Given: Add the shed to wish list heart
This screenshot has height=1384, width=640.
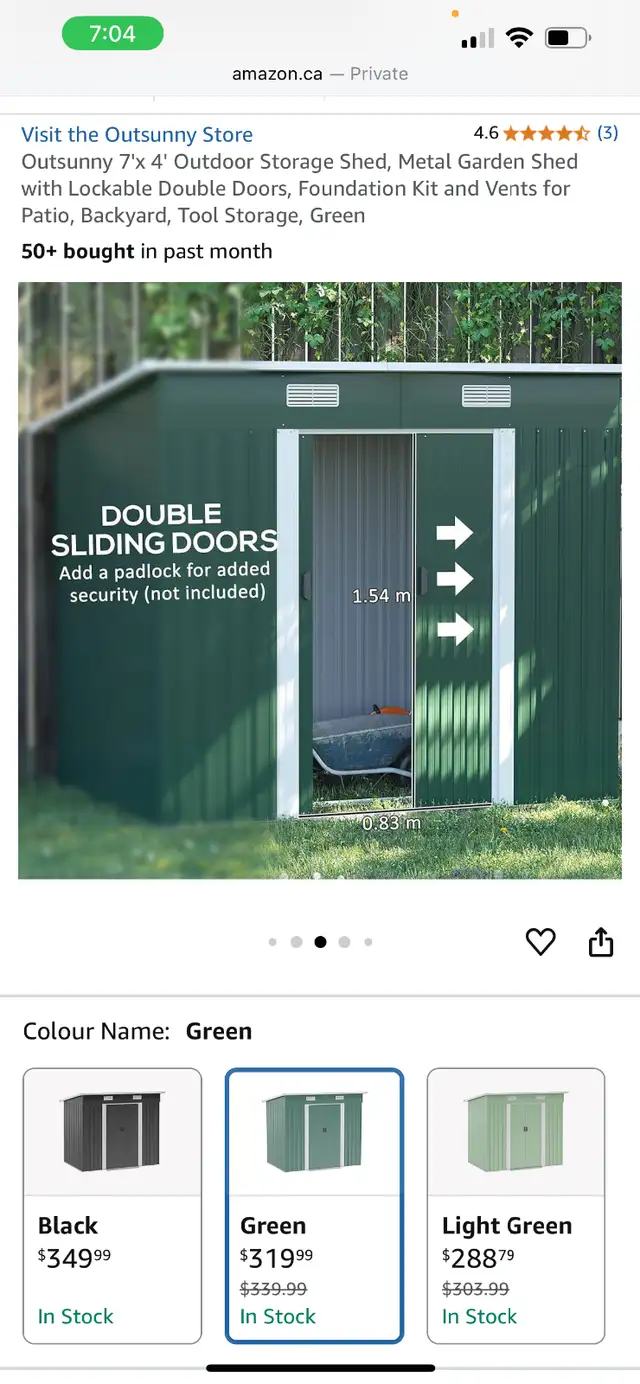Looking at the screenshot, I should [x=540, y=941].
